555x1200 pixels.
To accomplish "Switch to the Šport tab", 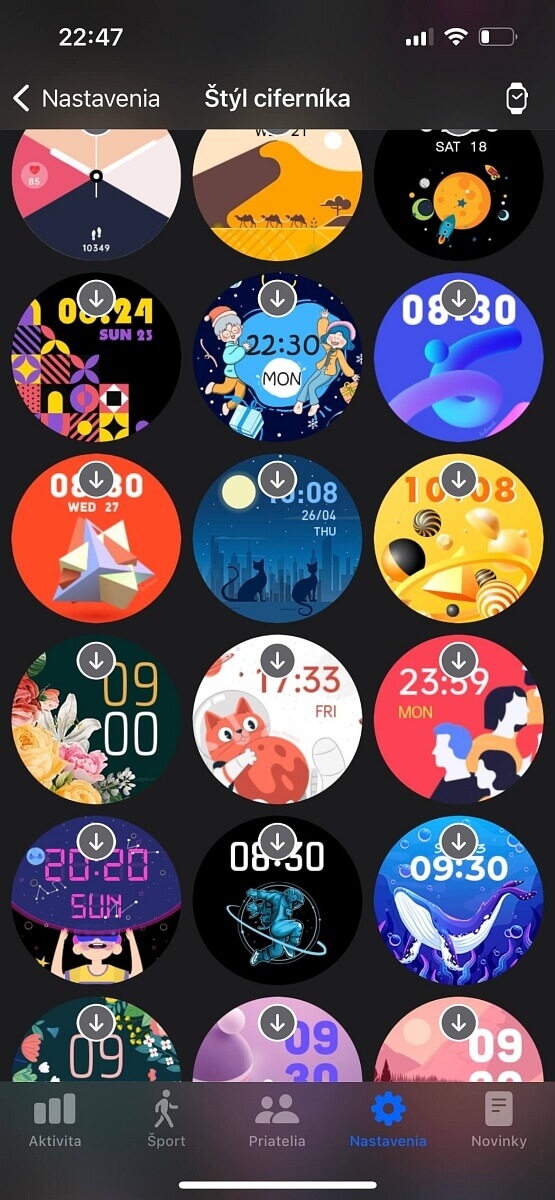I will pyautogui.click(x=166, y=1119).
